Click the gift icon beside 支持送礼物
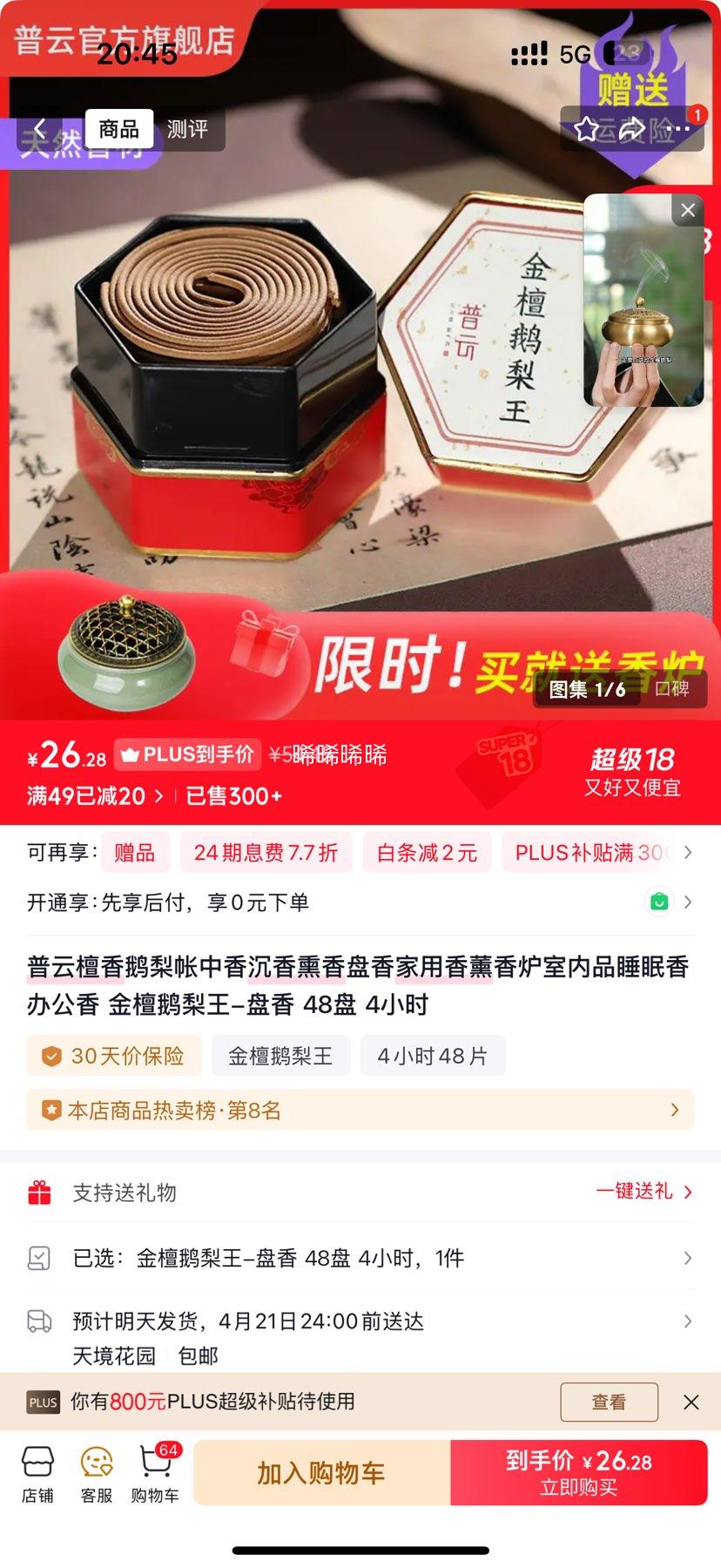Screen dimensions: 721x1568 pyautogui.click(x=41, y=1192)
